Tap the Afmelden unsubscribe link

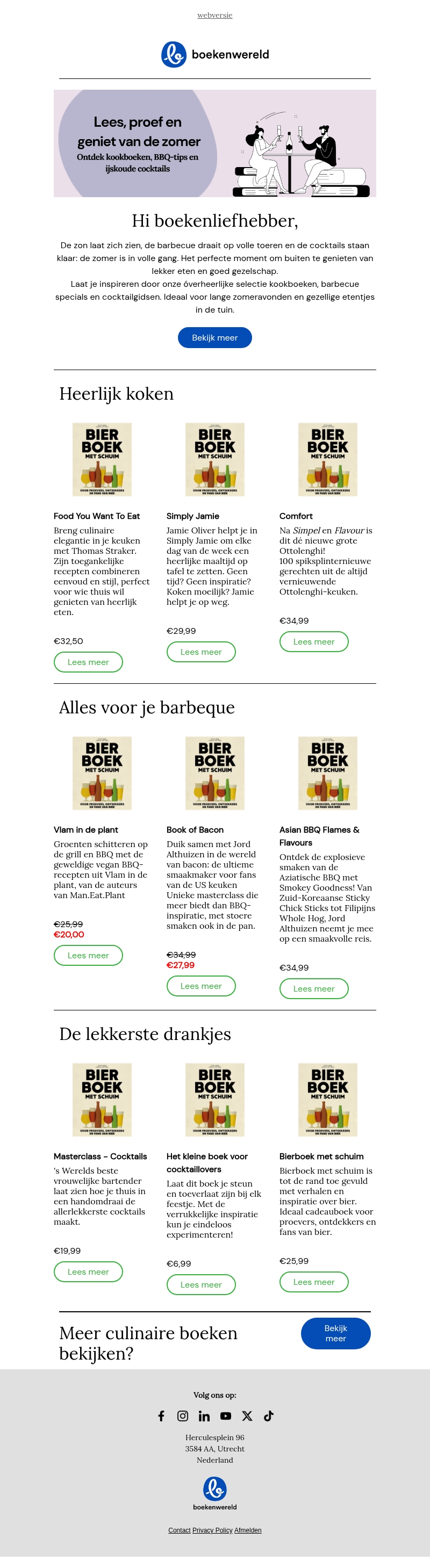pyautogui.click(x=248, y=1530)
